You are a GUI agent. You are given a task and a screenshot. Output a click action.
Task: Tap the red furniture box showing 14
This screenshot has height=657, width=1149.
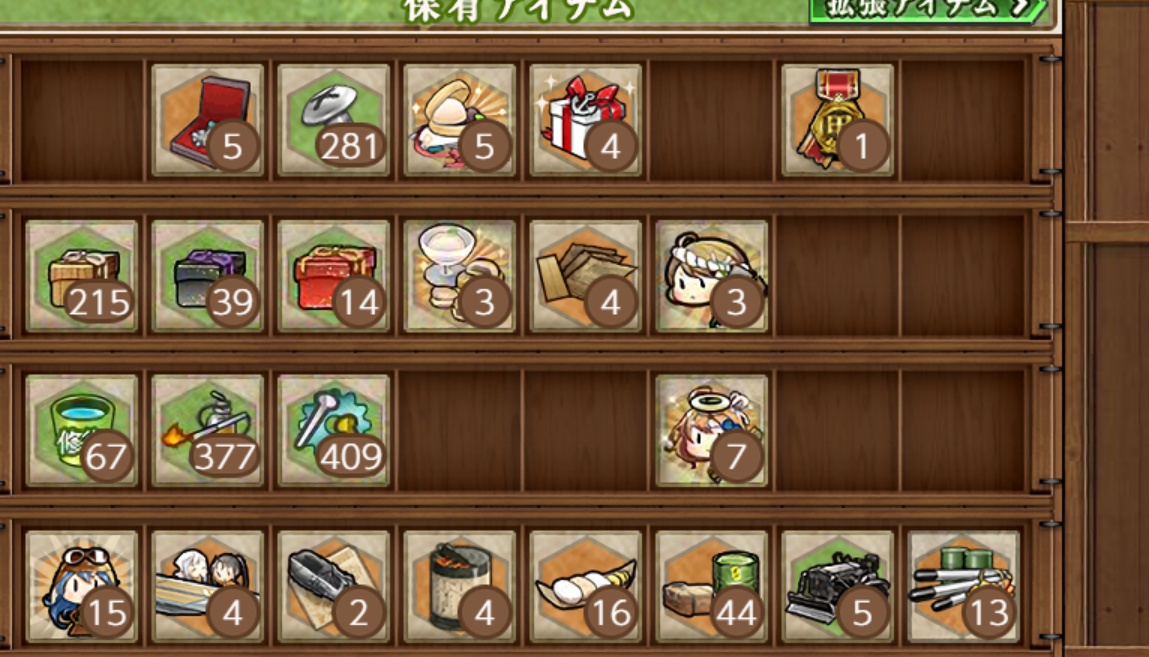pyautogui.click(x=334, y=276)
